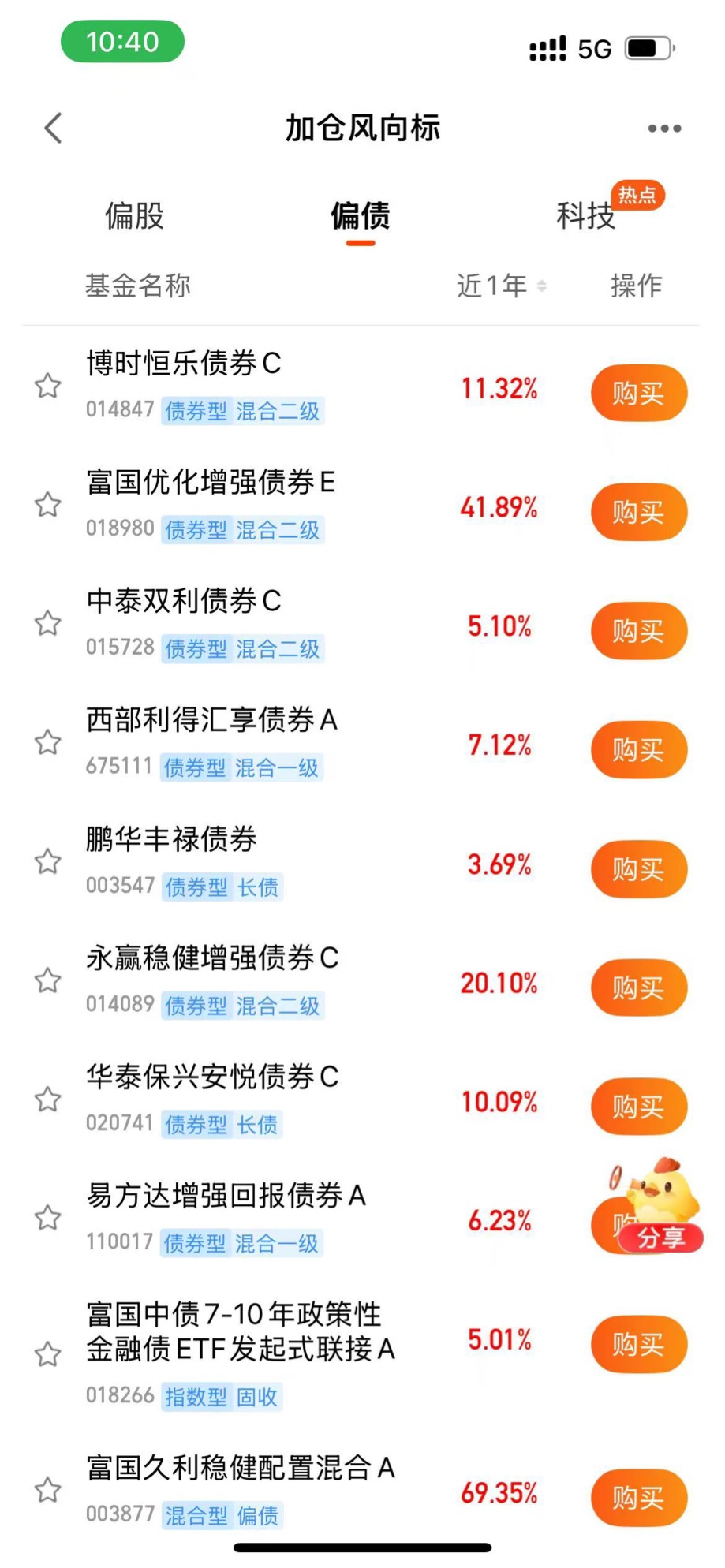Screen dimensions: 725x1568
Task: Select the 偏债 tab
Action: click(x=361, y=215)
